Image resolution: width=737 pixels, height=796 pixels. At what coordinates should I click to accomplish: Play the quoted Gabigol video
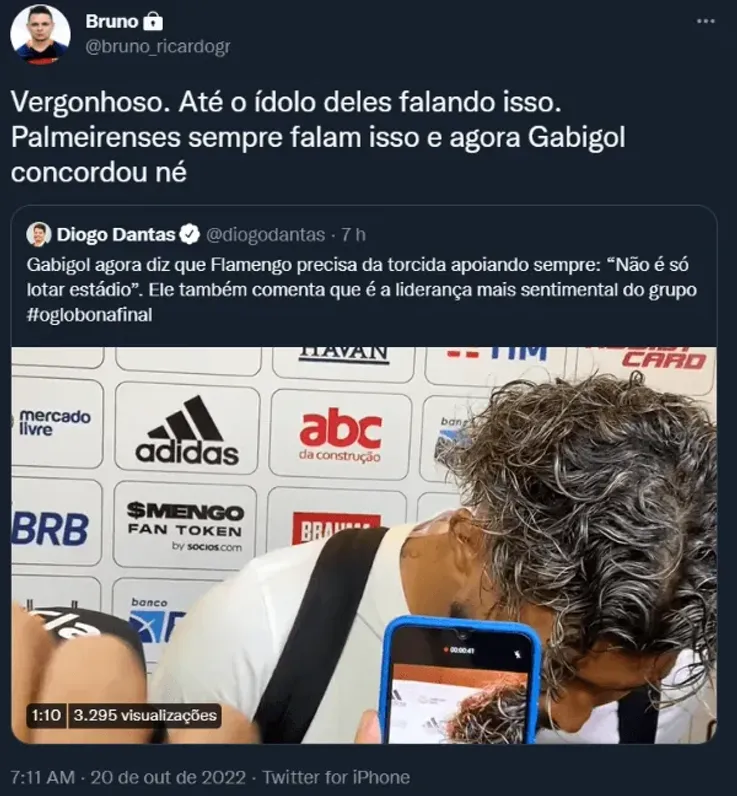(x=364, y=545)
